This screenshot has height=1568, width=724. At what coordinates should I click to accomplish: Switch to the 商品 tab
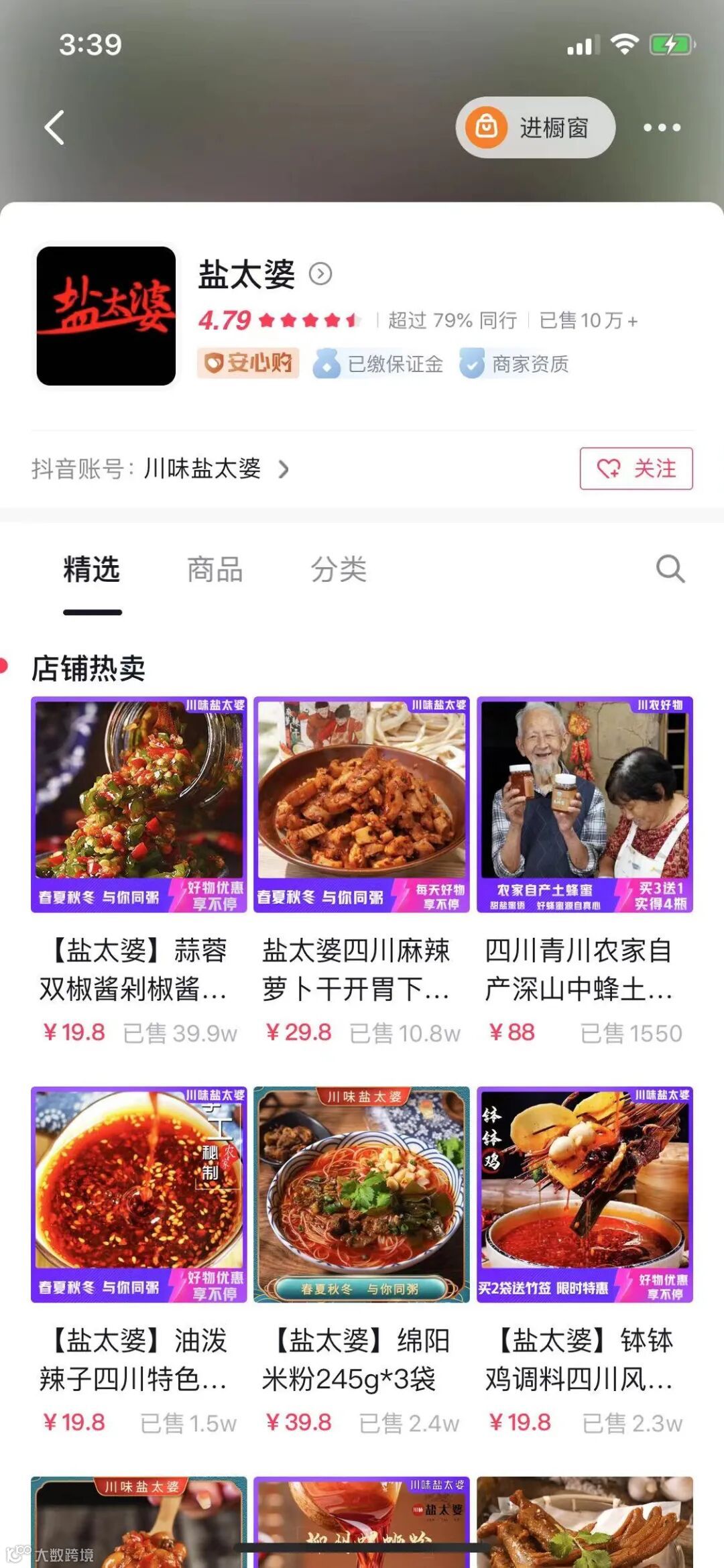point(215,570)
